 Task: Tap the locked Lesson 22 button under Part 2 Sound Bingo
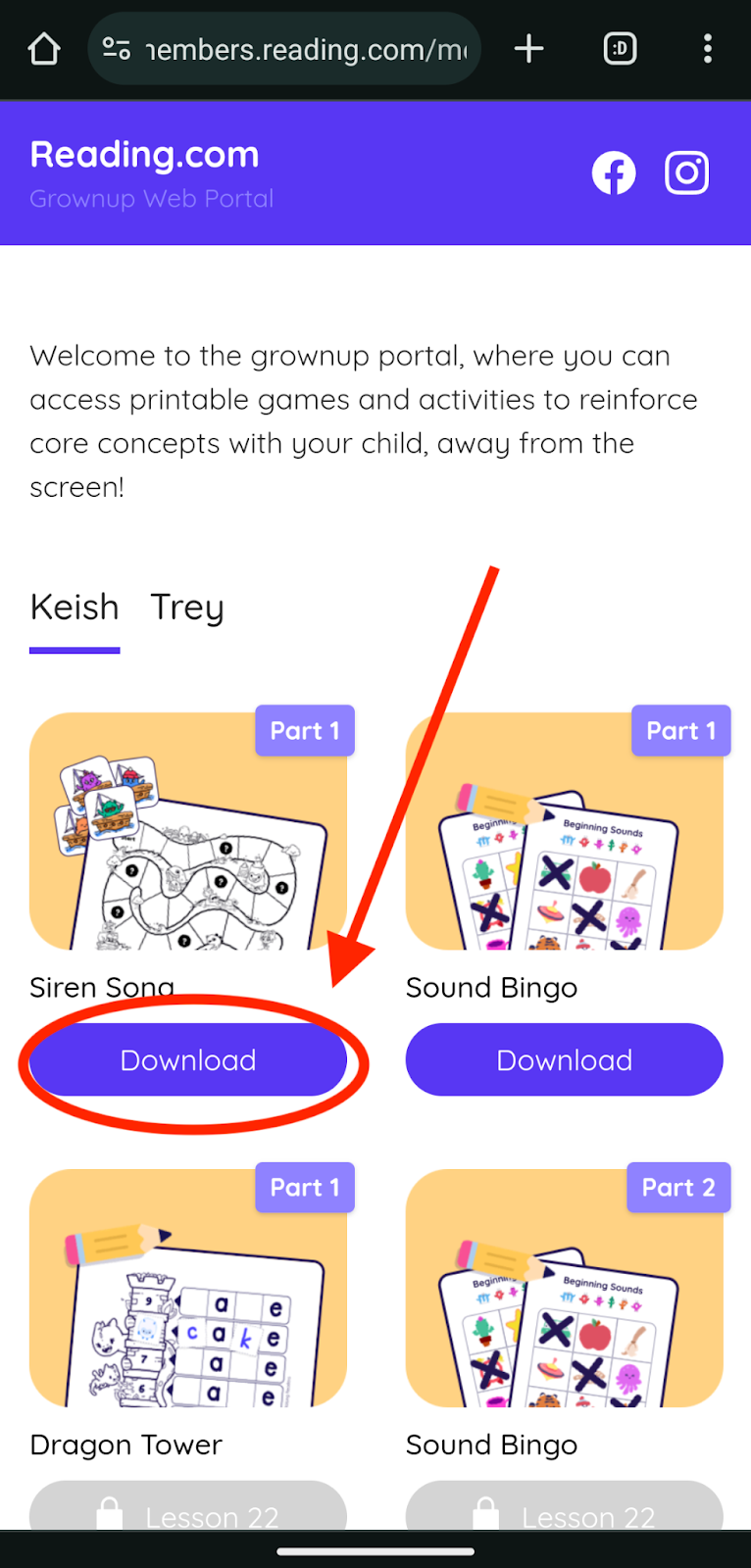[564, 1509]
